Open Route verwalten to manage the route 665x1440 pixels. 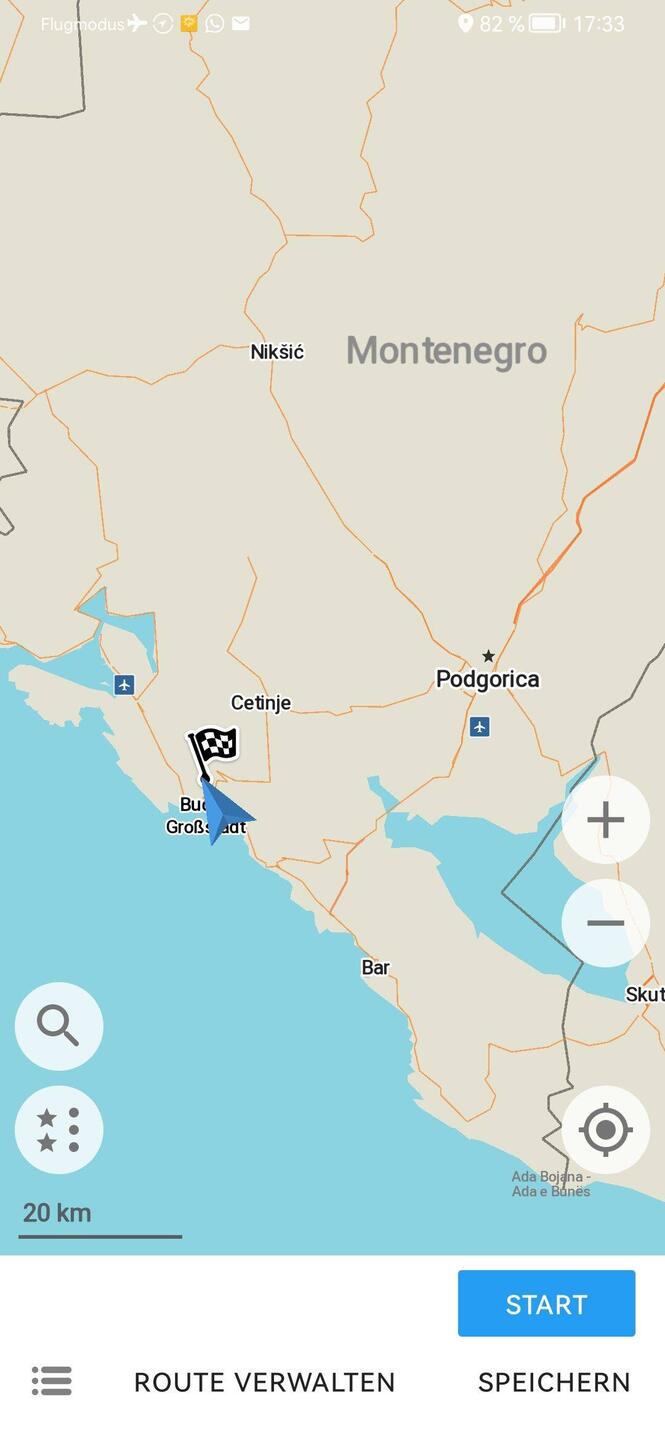point(265,1382)
